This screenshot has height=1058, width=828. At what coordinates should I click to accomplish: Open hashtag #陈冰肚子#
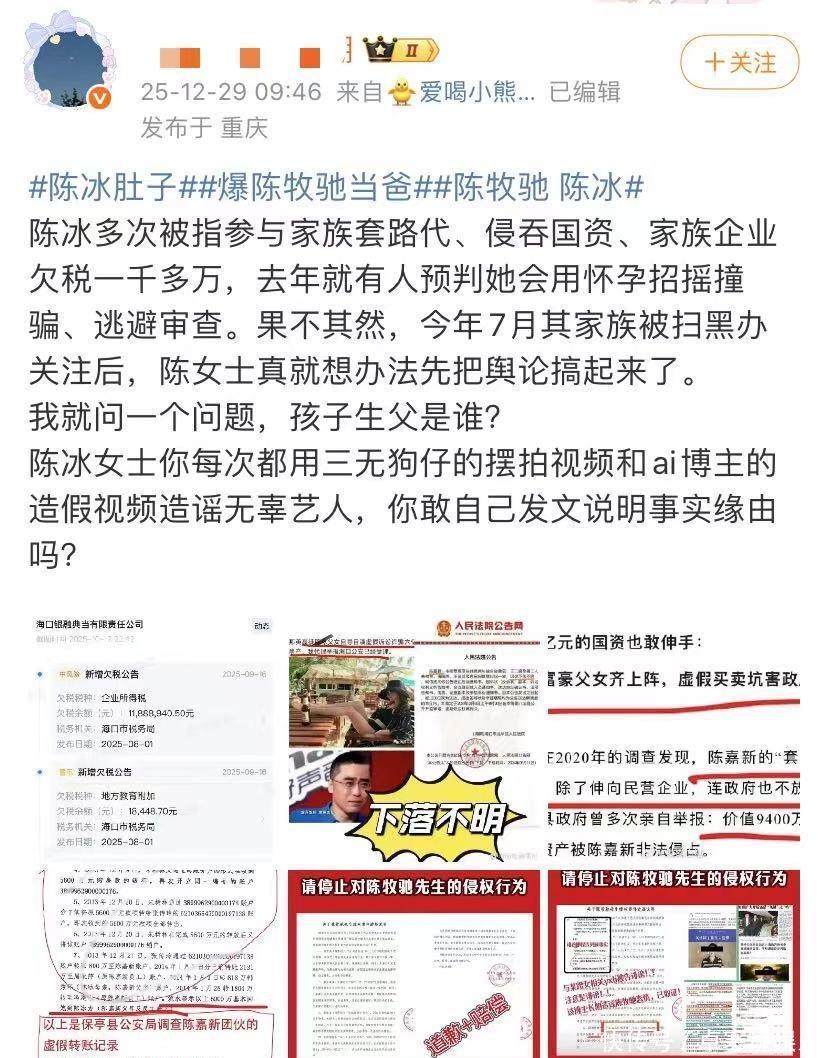(104, 187)
